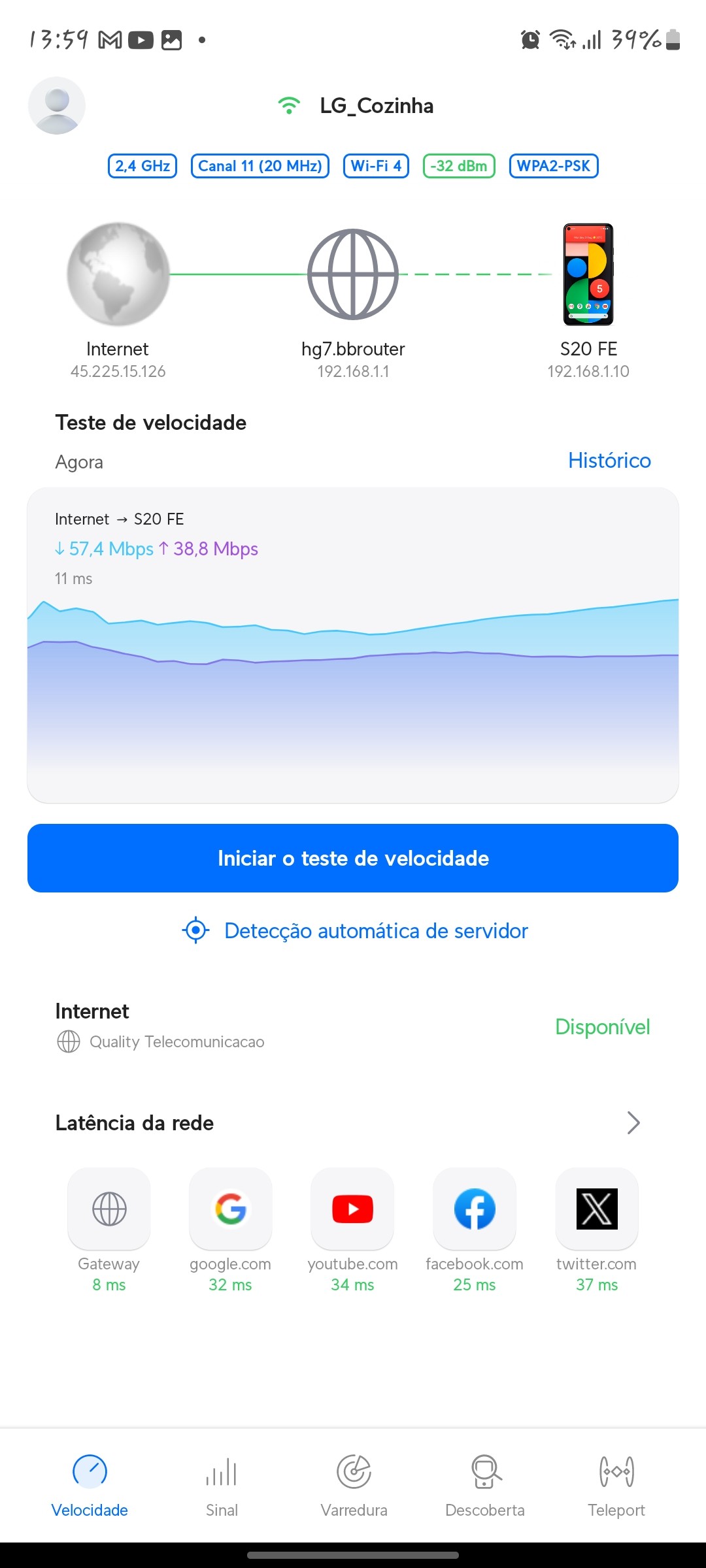The image size is (706, 1568).
Task: Open the facebook.com latency tile
Action: (x=475, y=1209)
